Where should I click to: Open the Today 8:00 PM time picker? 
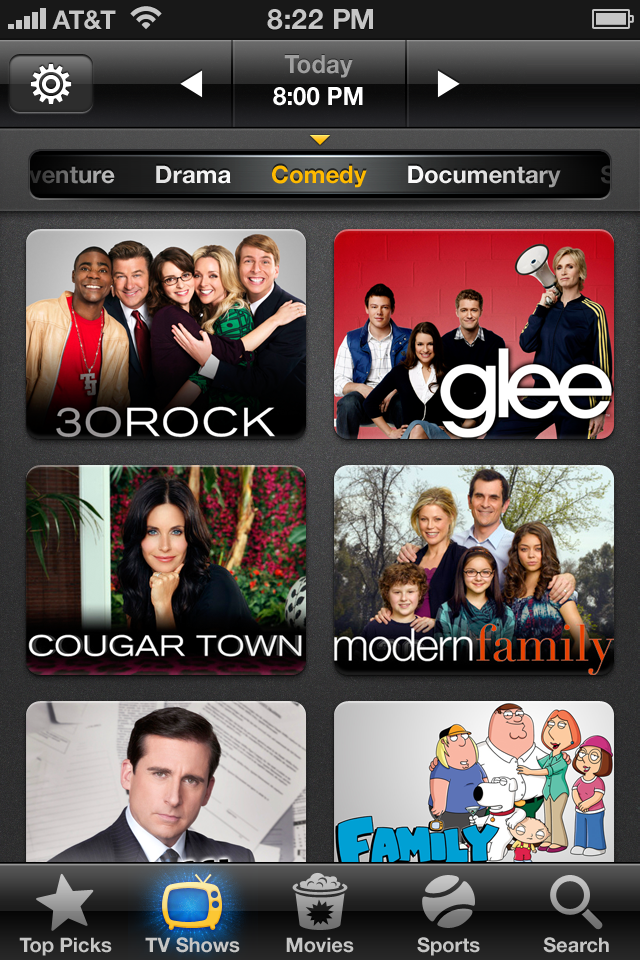coord(319,83)
